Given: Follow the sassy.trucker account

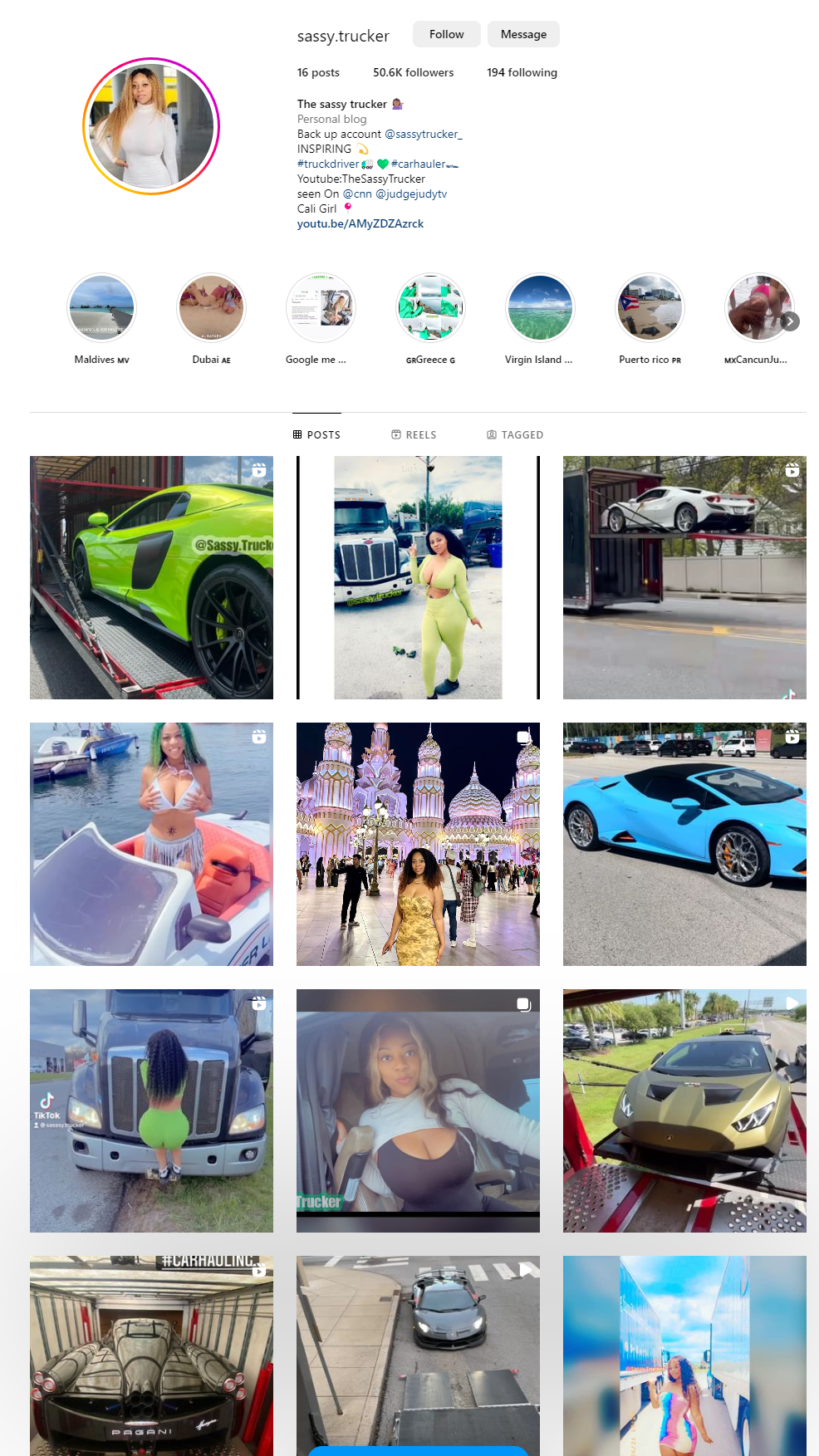Looking at the screenshot, I should point(447,34).
